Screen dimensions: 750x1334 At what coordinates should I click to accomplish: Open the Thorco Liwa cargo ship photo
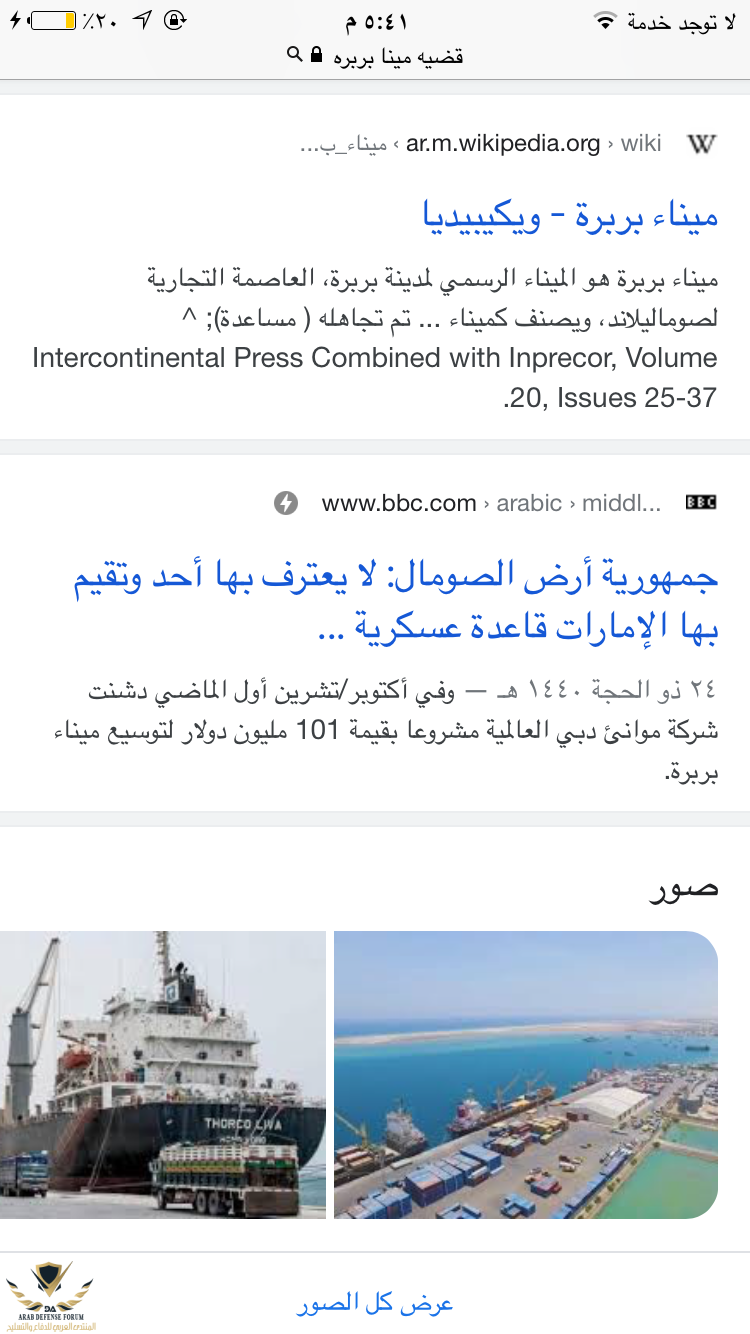pos(162,1074)
